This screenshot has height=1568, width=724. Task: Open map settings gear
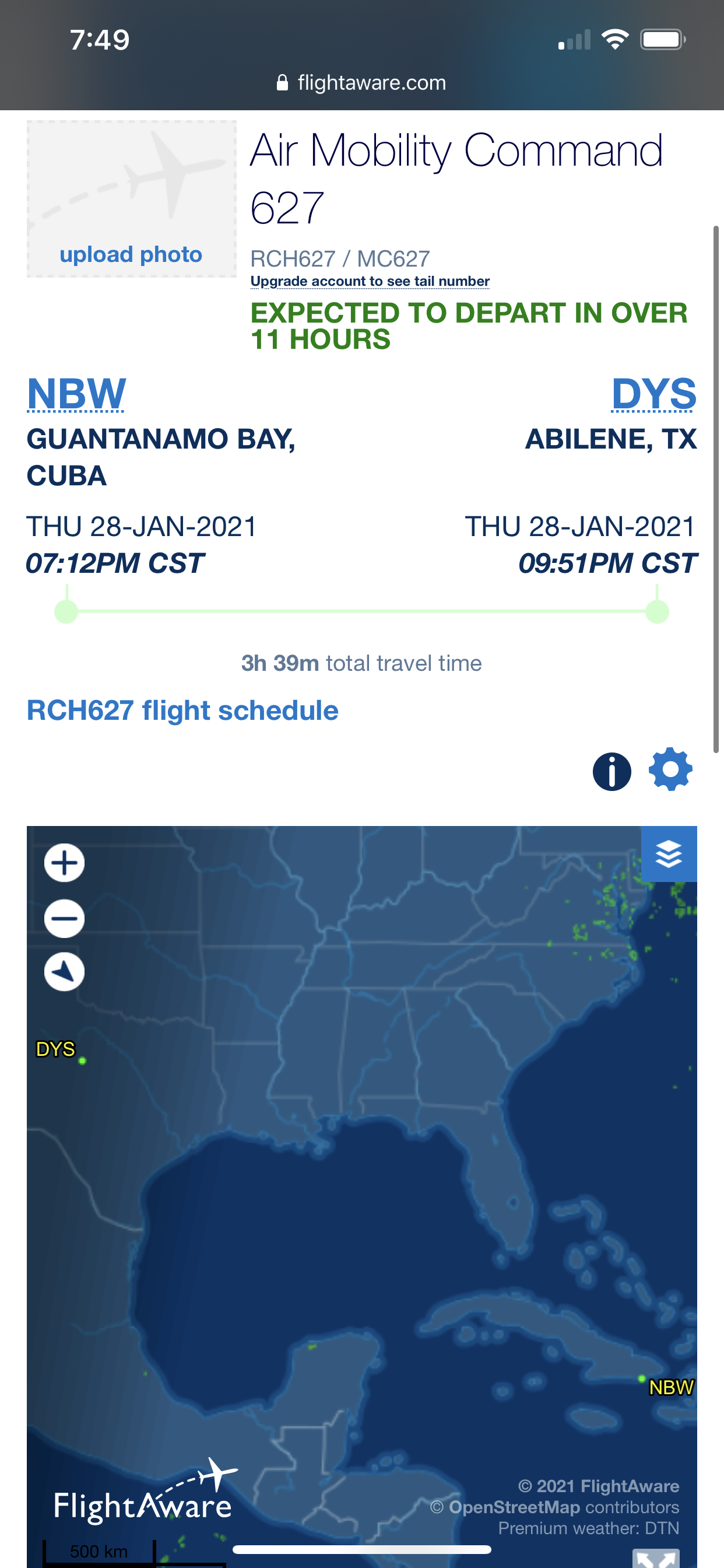click(x=670, y=769)
